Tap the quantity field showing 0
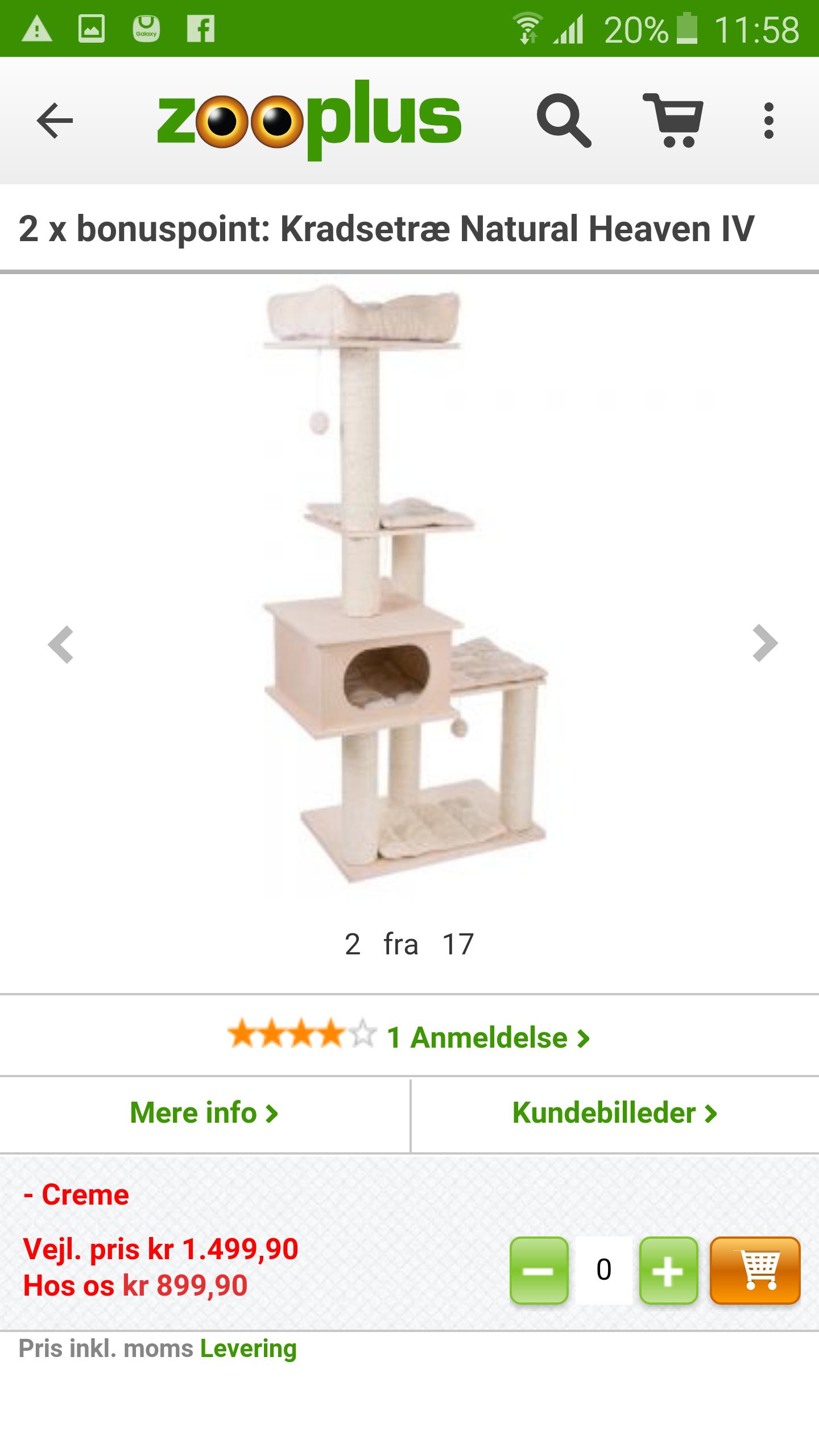Viewport: 819px width, 1456px height. pos(603,1270)
